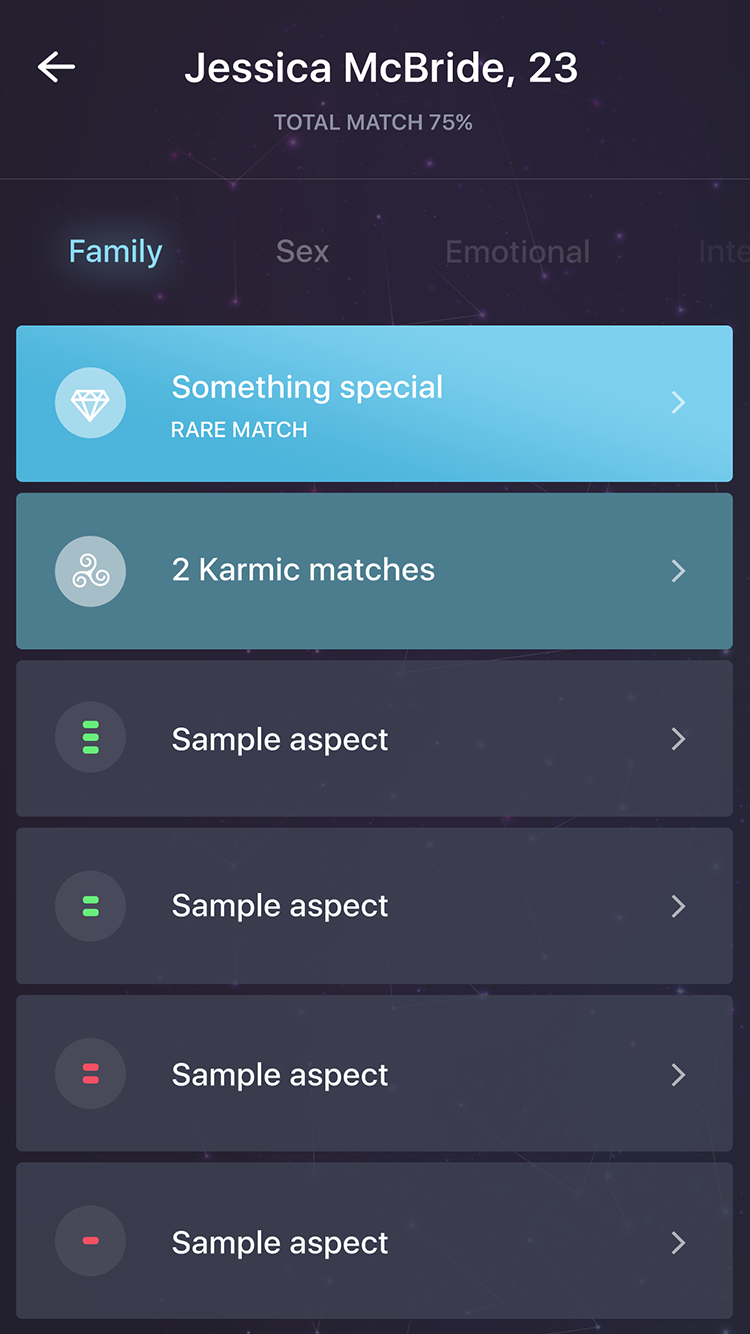Open Sample aspect with two red bars
750x1334 pixels.
click(x=374, y=1074)
